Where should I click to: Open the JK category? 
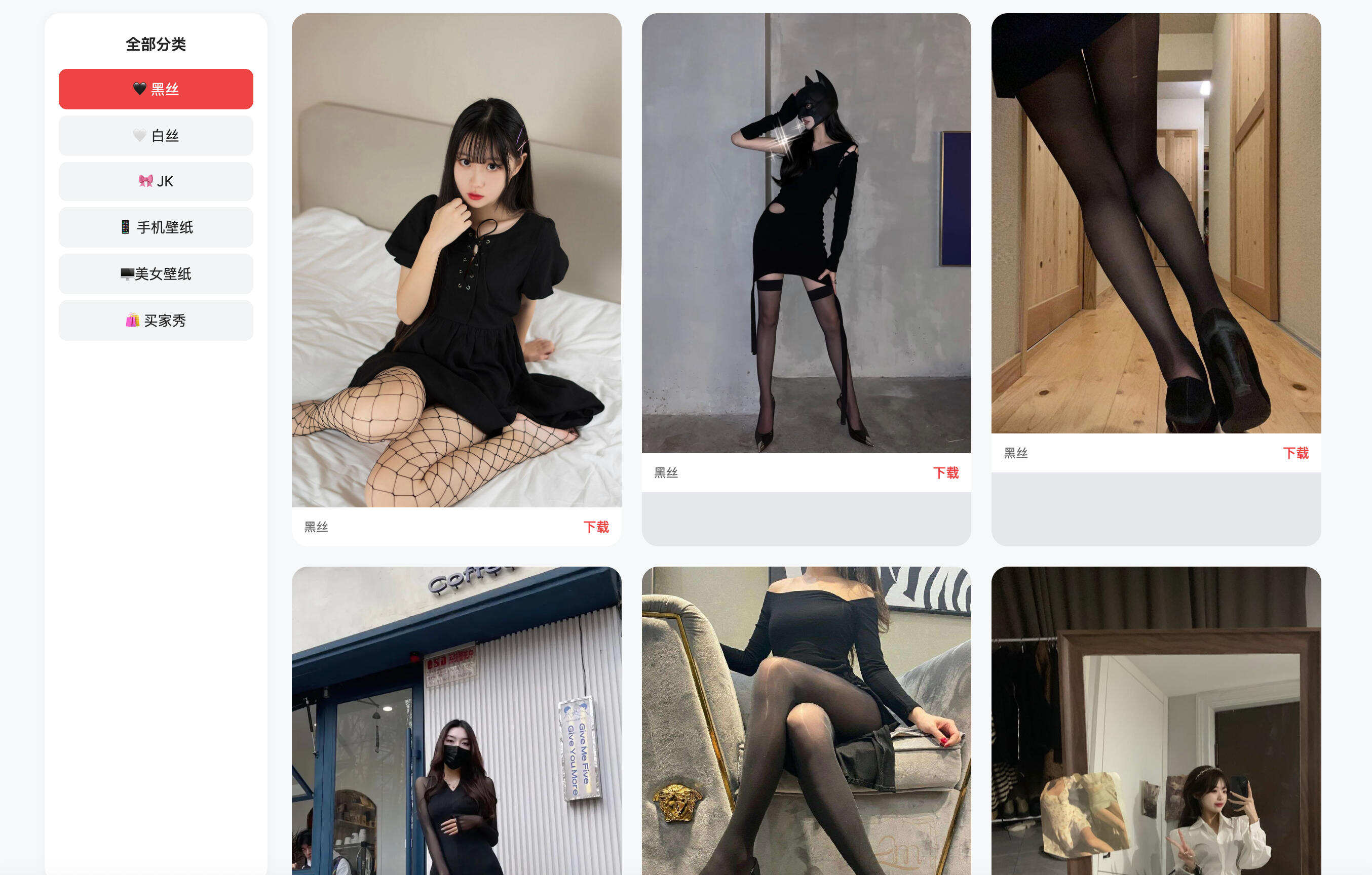coord(156,181)
